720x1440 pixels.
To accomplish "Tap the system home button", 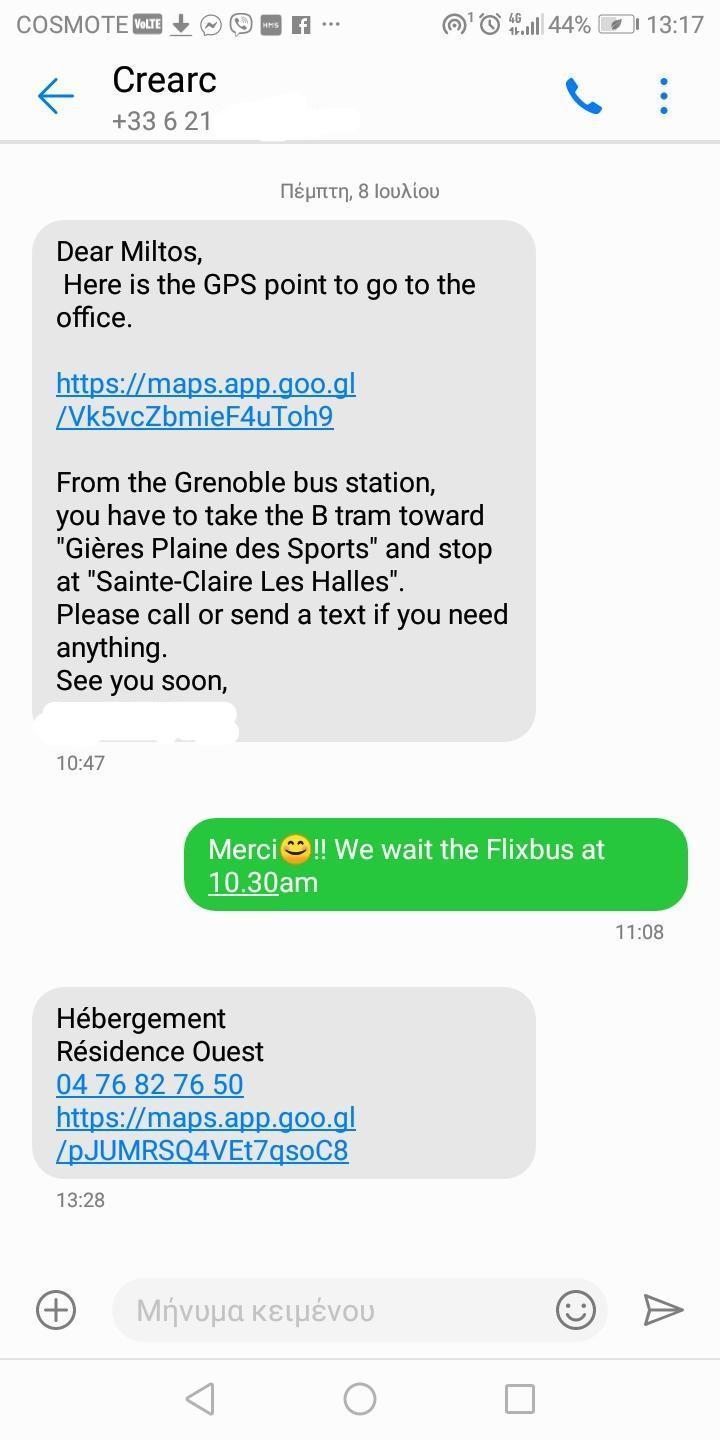I will tap(360, 1398).
